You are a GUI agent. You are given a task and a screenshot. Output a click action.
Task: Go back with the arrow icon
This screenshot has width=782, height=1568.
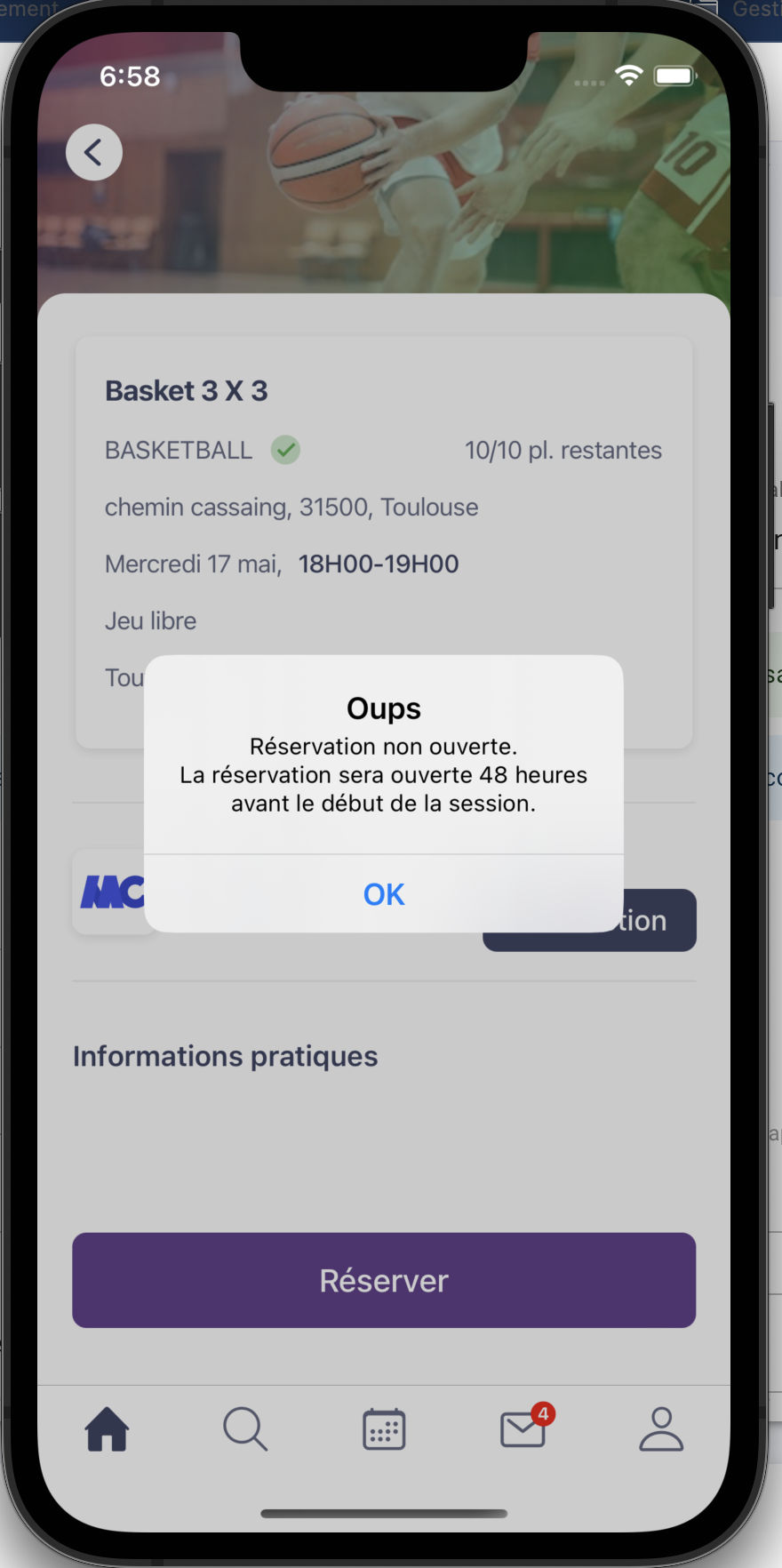tap(94, 153)
